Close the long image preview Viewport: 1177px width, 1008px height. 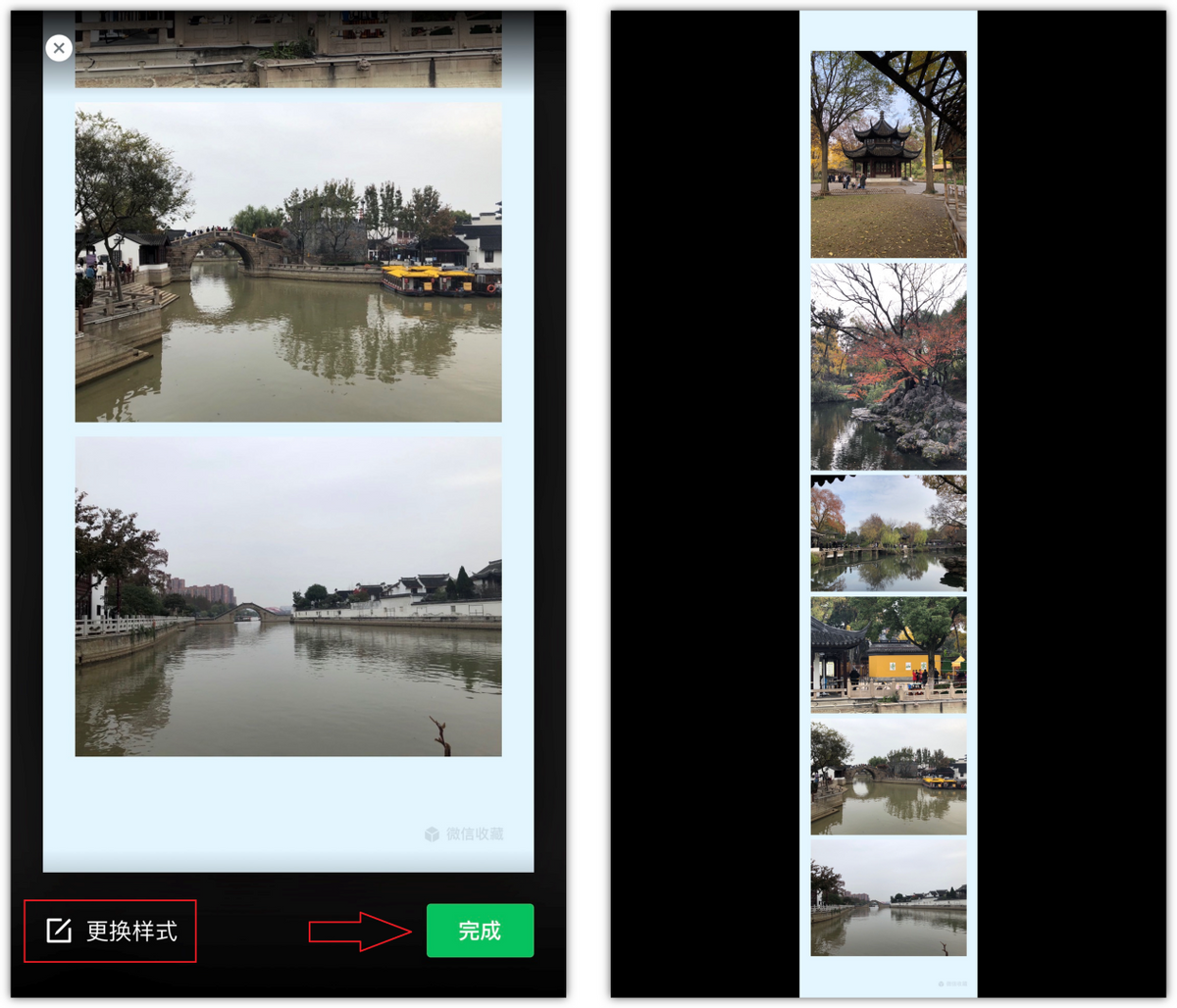pyautogui.click(x=59, y=48)
